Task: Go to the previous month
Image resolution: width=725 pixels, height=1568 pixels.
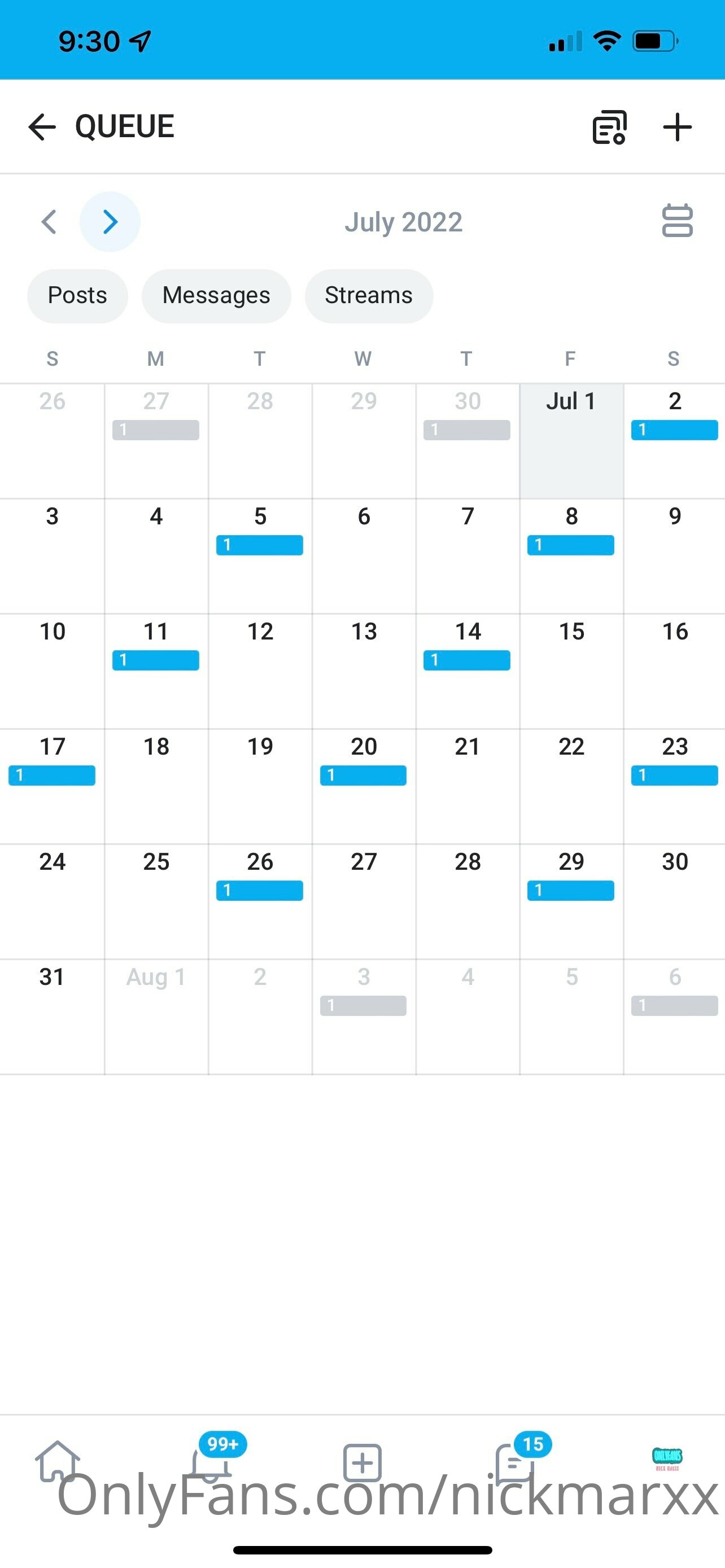Action: click(x=49, y=222)
